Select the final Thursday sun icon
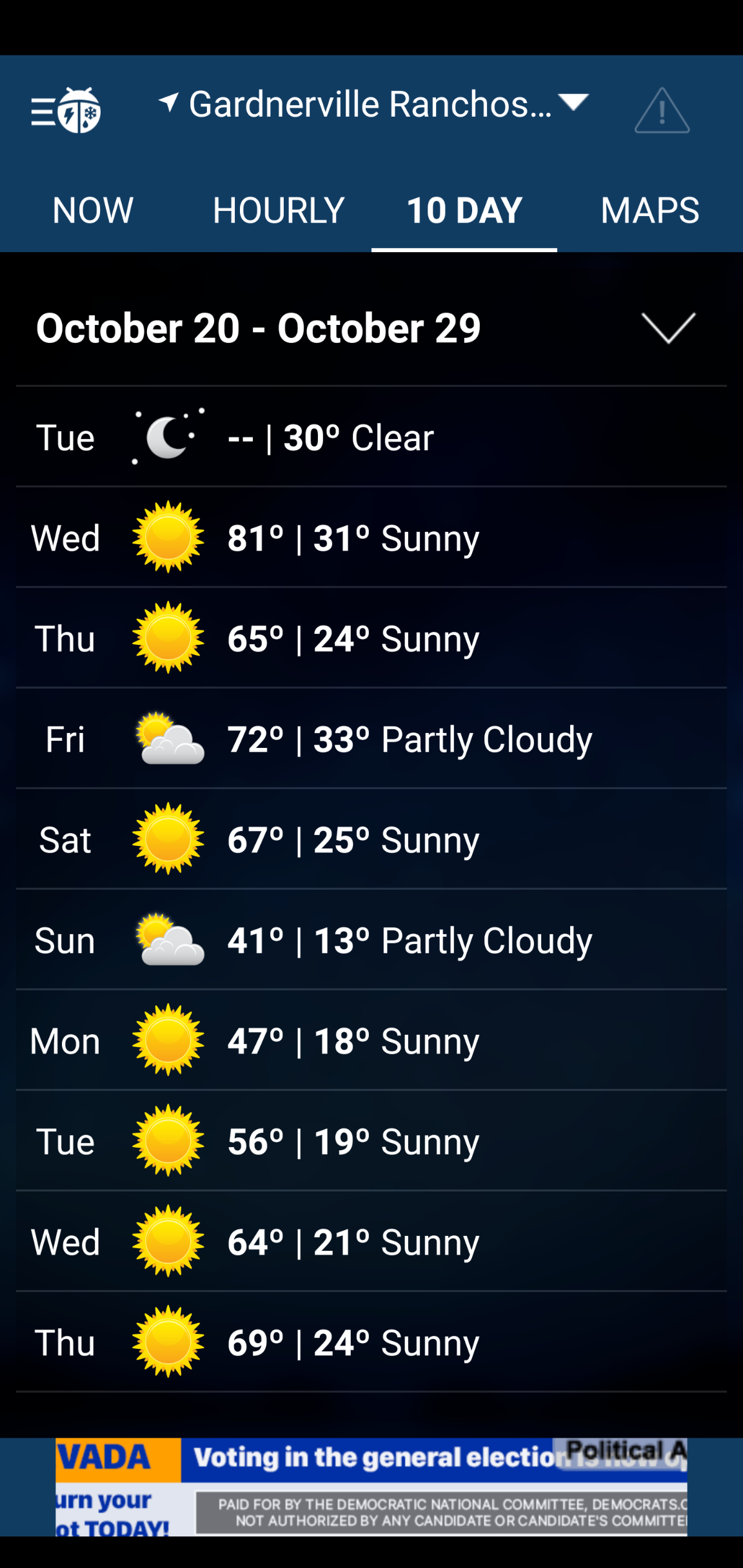The image size is (743, 1568). (168, 1342)
